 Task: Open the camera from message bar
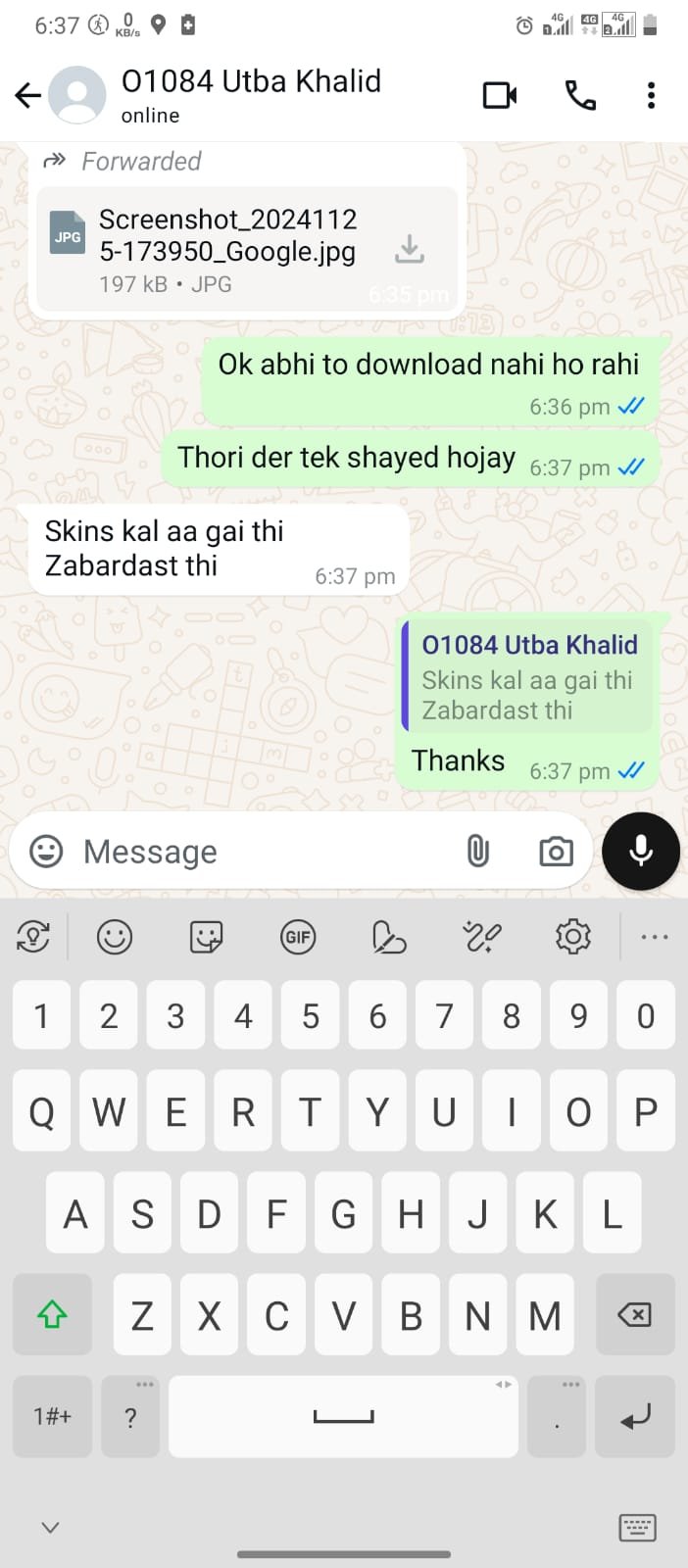pos(556,851)
